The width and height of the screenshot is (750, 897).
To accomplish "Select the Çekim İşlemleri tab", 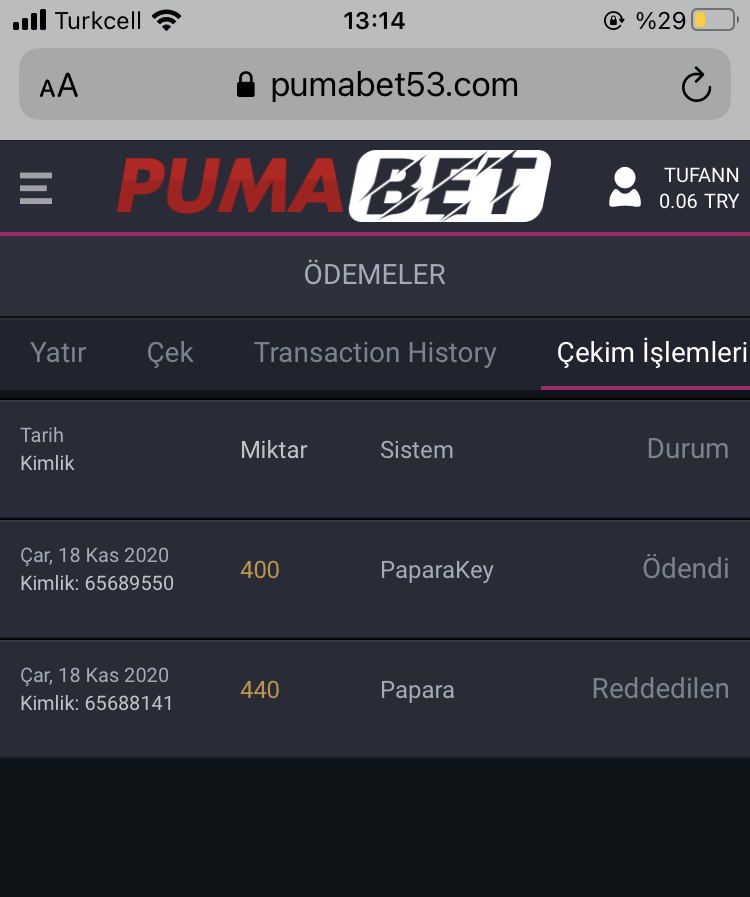I will [652, 353].
